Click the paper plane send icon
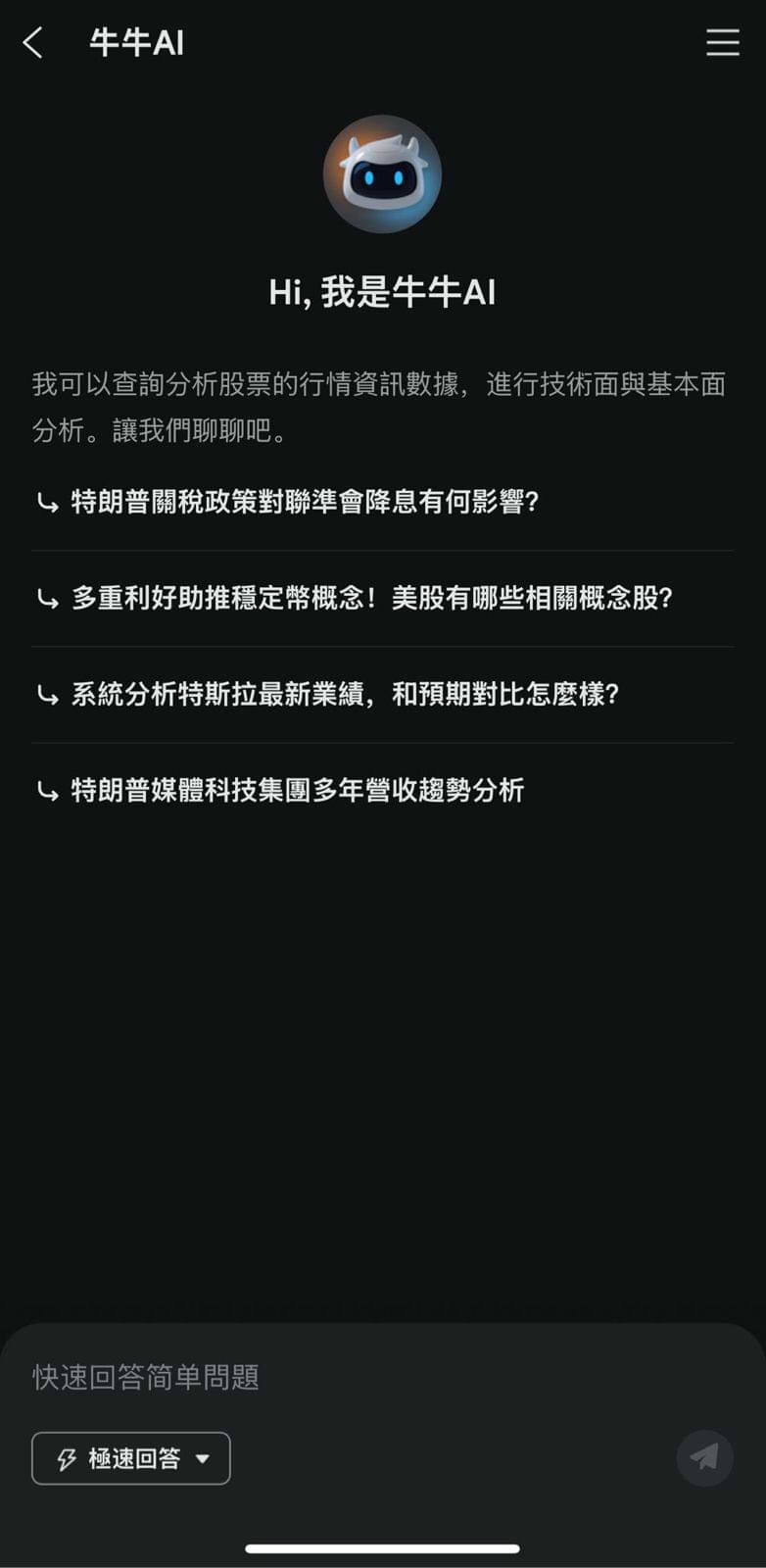766x1568 pixels. (x=704, y=1458)
